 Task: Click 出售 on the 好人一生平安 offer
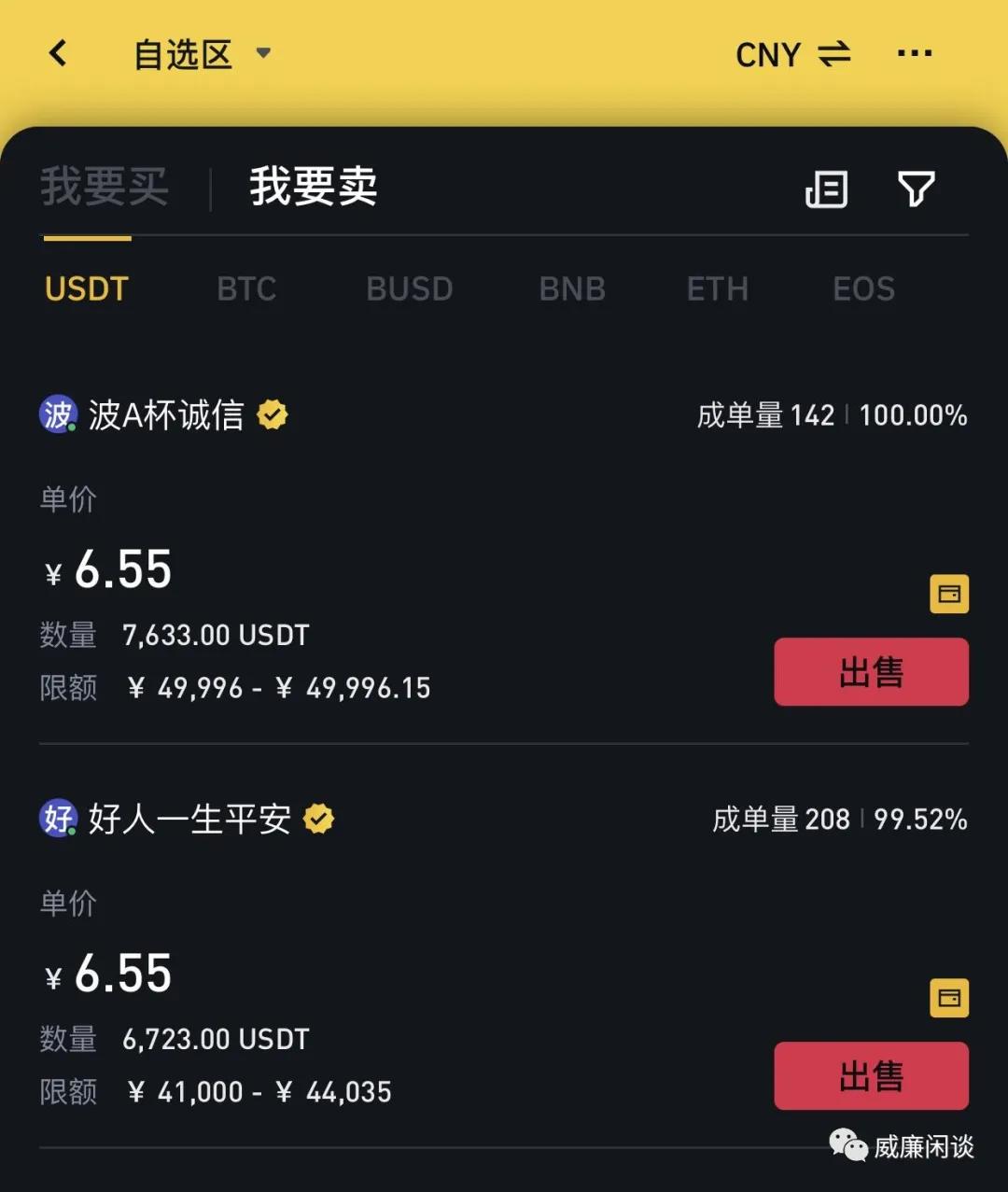point(871,1075)
